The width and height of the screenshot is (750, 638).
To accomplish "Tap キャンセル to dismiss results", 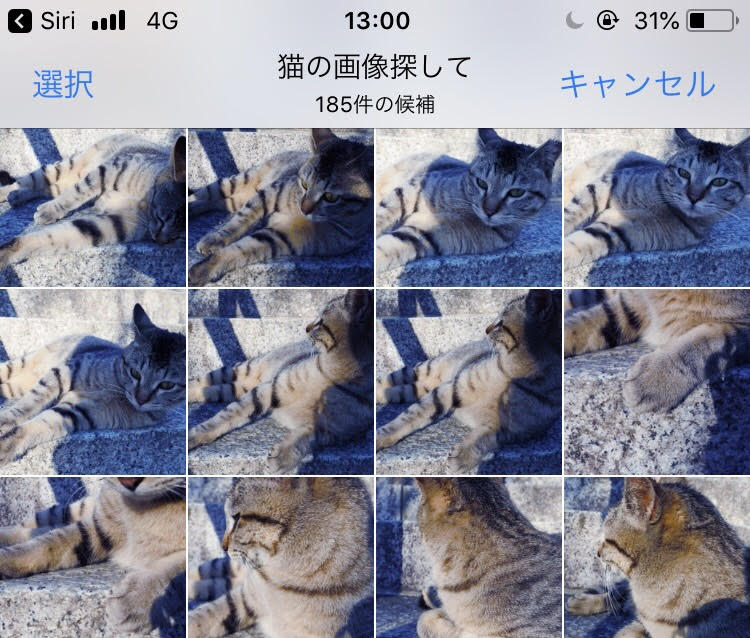I will pos(637,84).
